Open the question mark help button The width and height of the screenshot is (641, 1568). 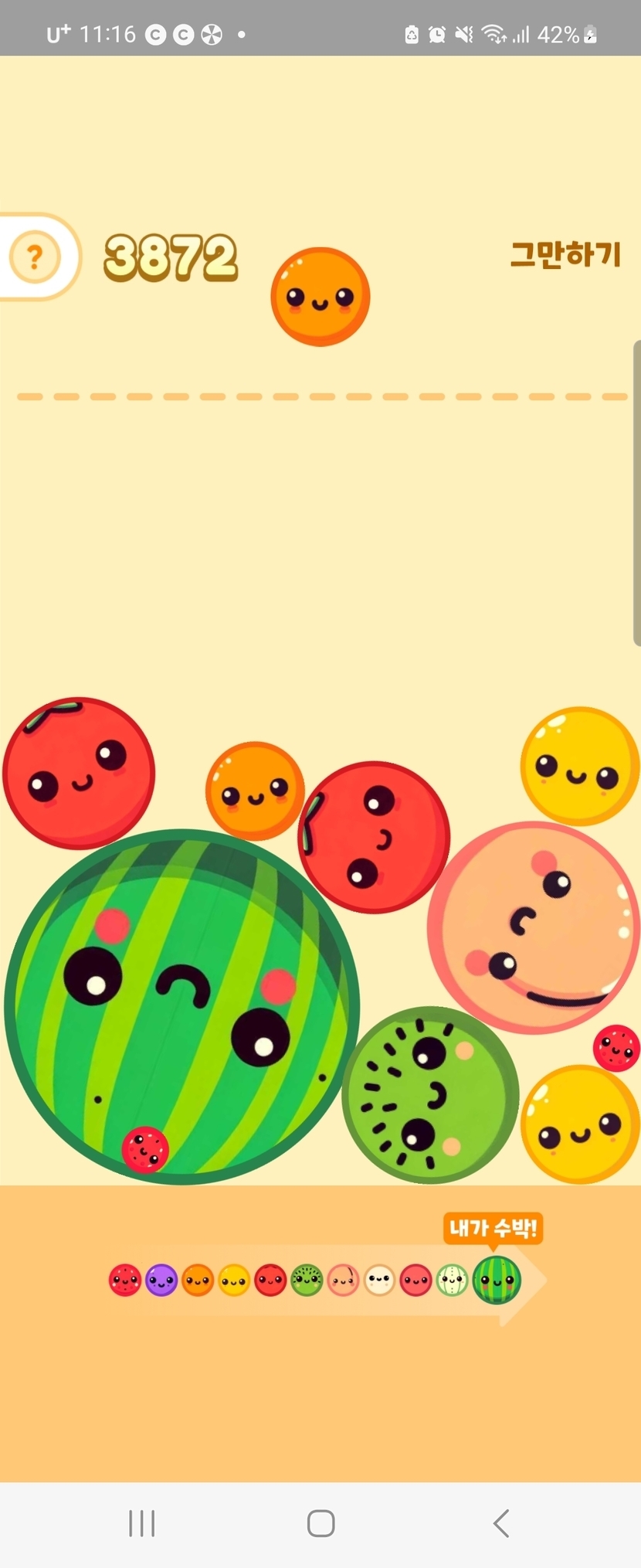coord(35,257)
